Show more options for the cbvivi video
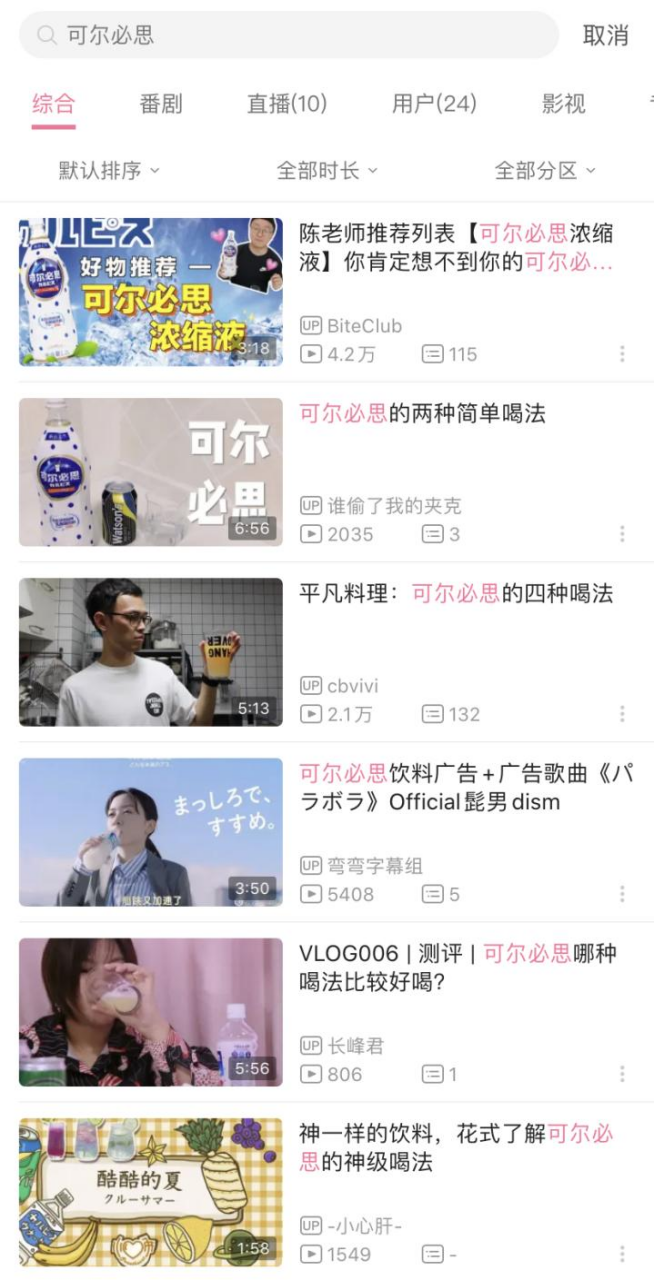This screenshot has height=1280, width=654. 622,714
